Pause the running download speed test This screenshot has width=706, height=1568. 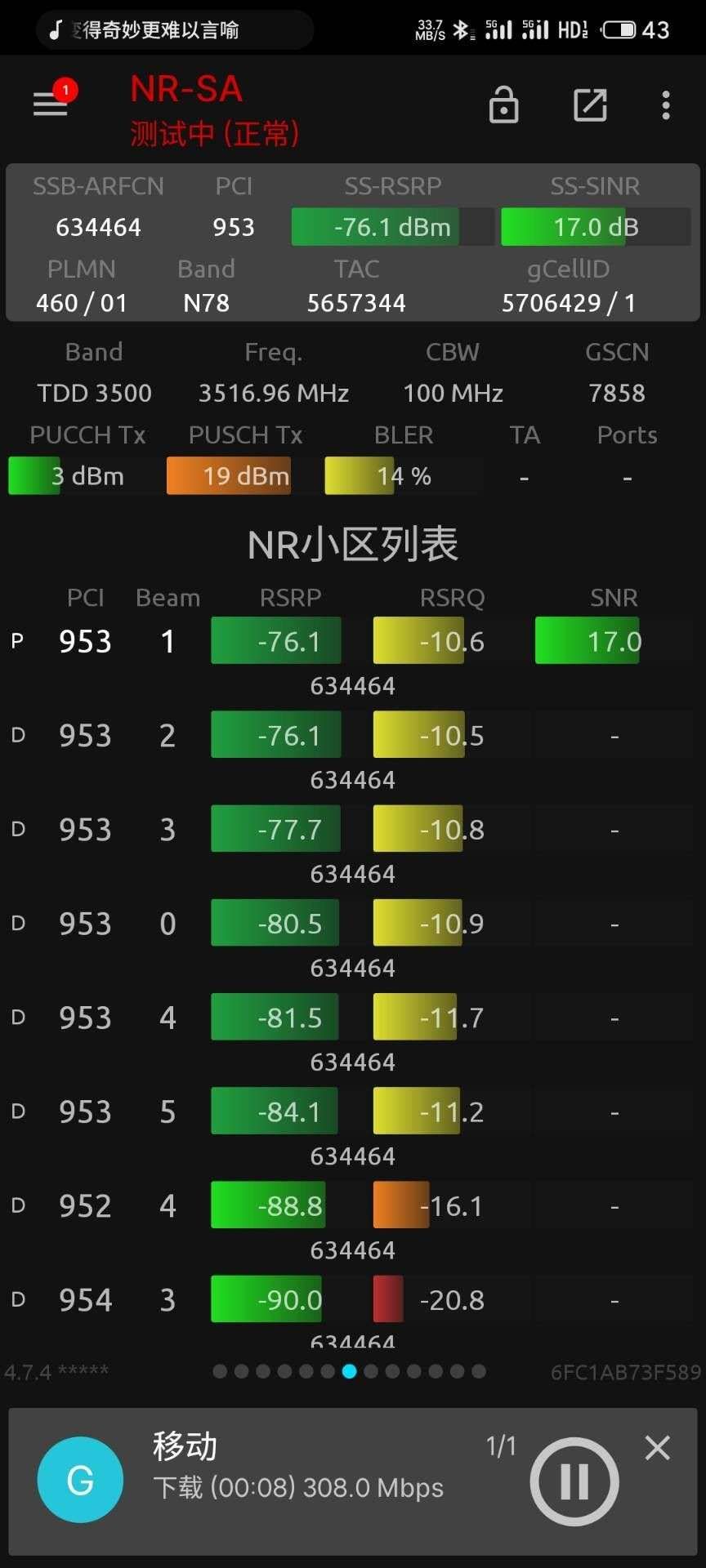pyautogui.click(x=574, y=1481)
